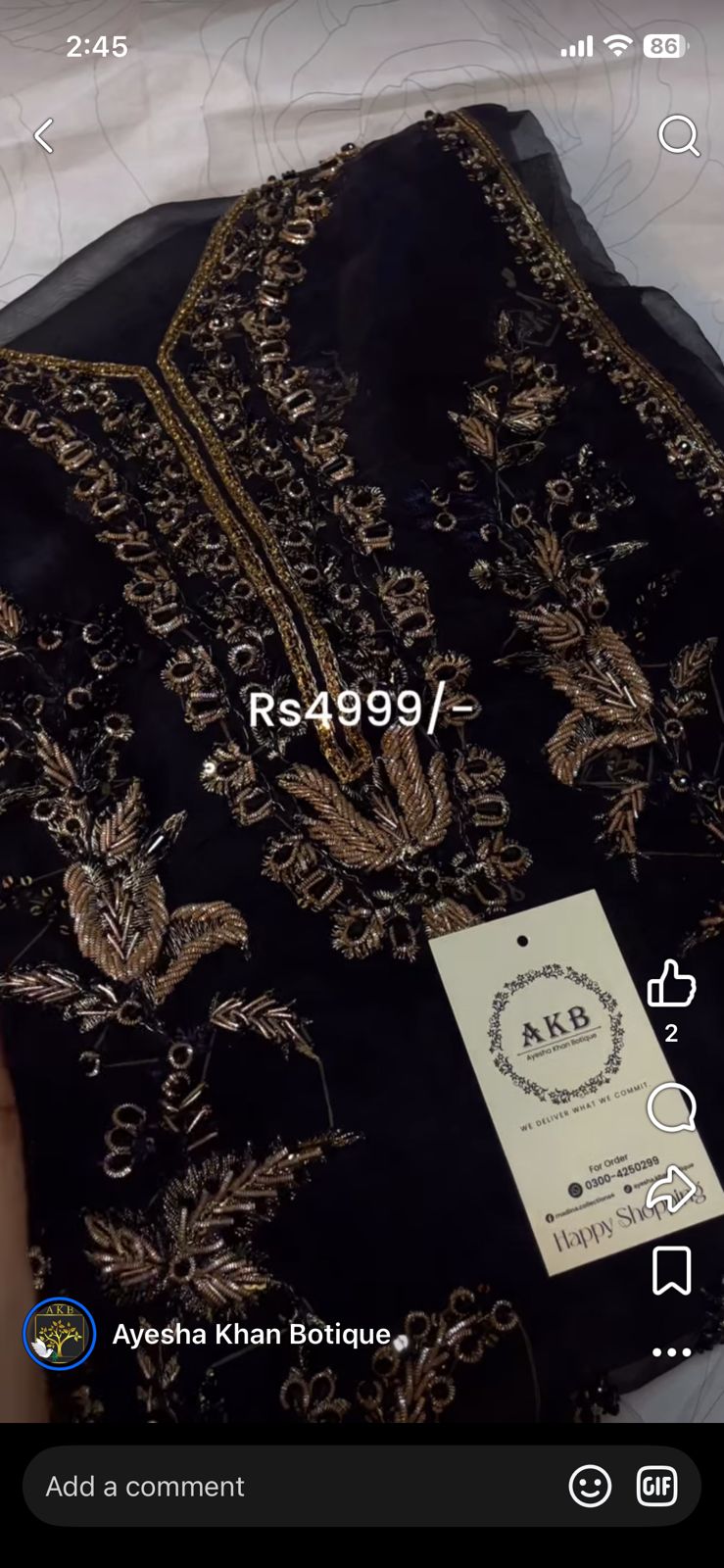The image size is (724, 1568).
Task: Open Ayesha Khan Botique profile picture
Action: tap(60, 1334)
